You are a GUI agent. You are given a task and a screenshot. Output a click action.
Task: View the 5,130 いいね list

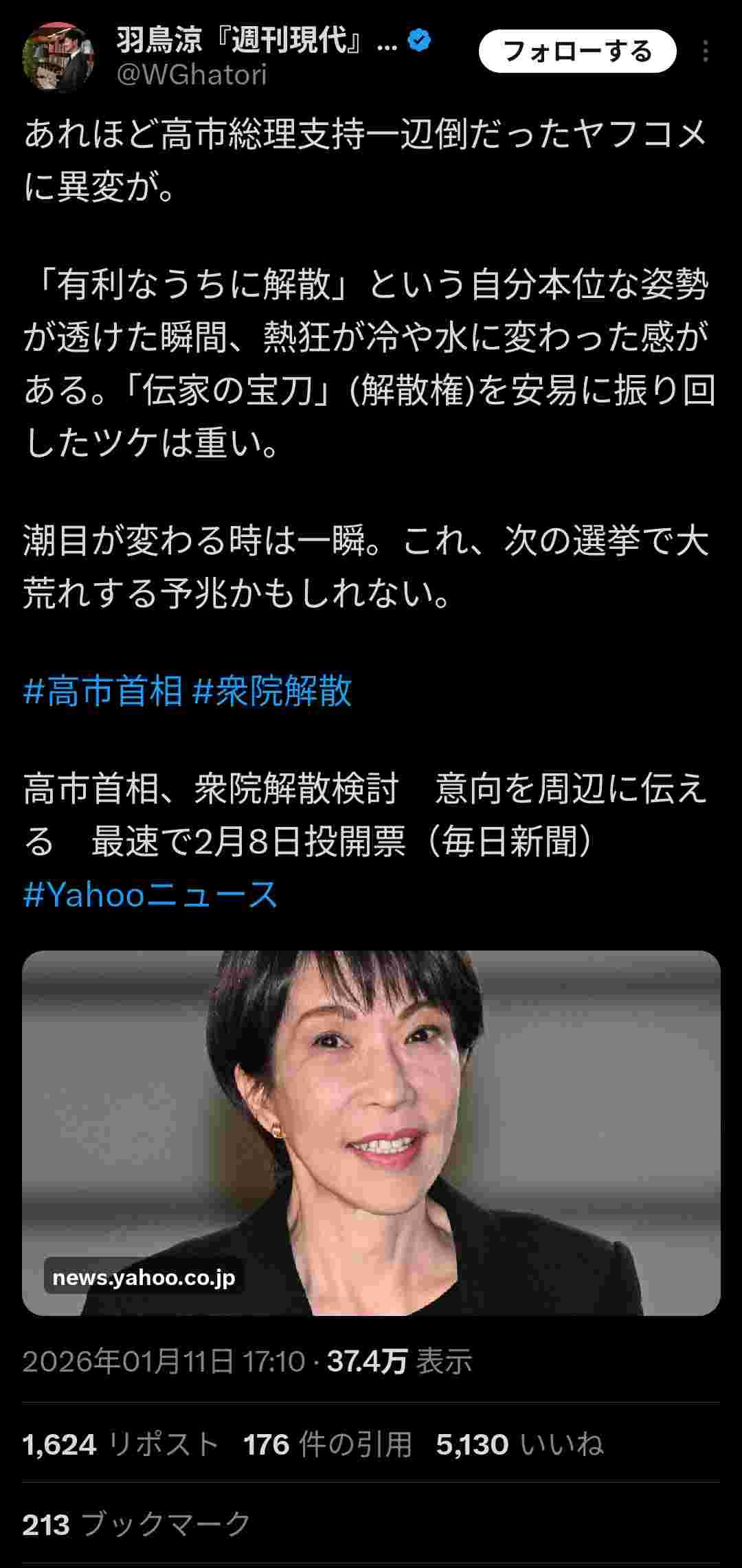coord(519,1444)
